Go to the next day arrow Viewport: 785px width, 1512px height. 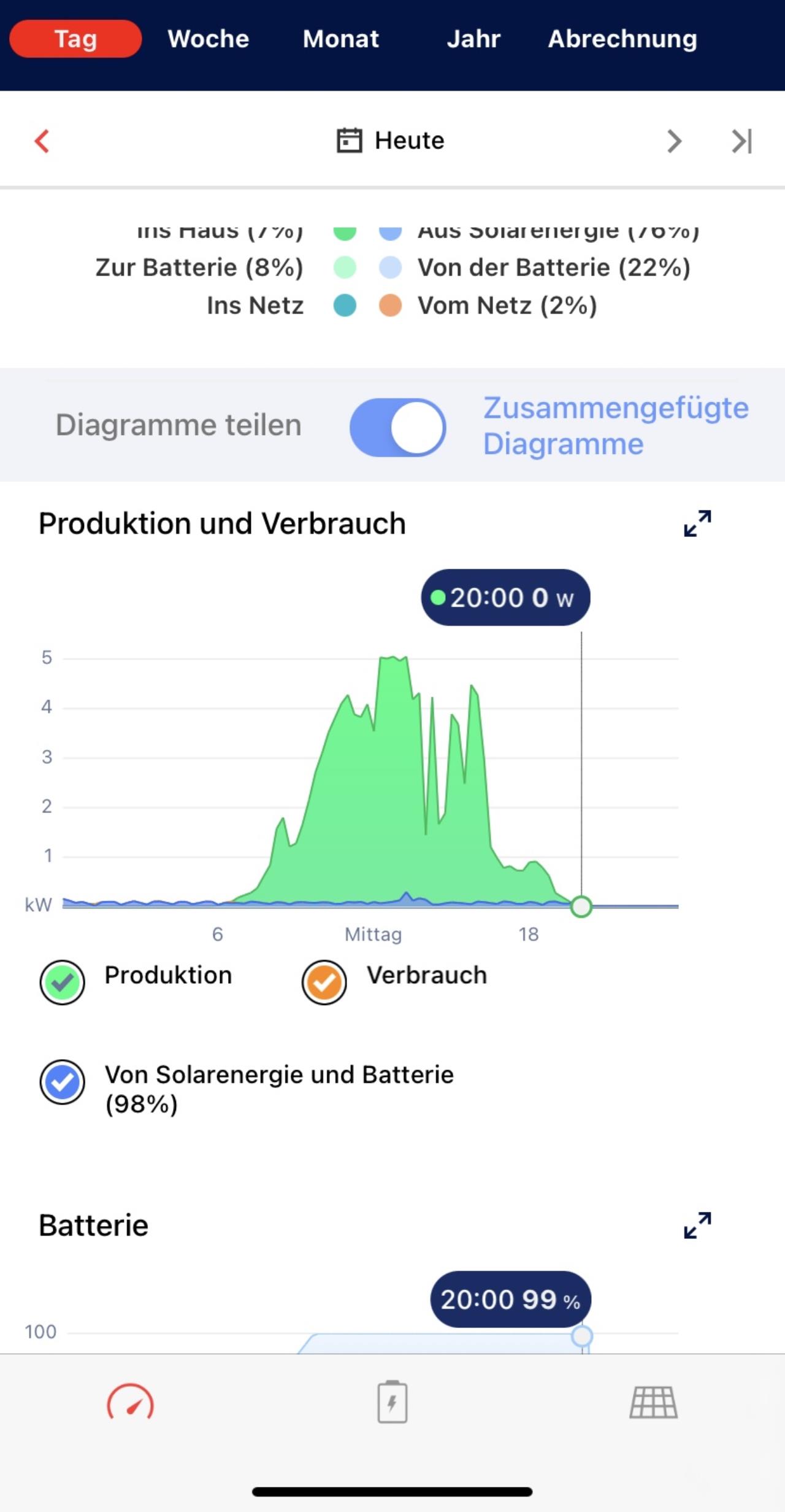click(x=674, y=141)
